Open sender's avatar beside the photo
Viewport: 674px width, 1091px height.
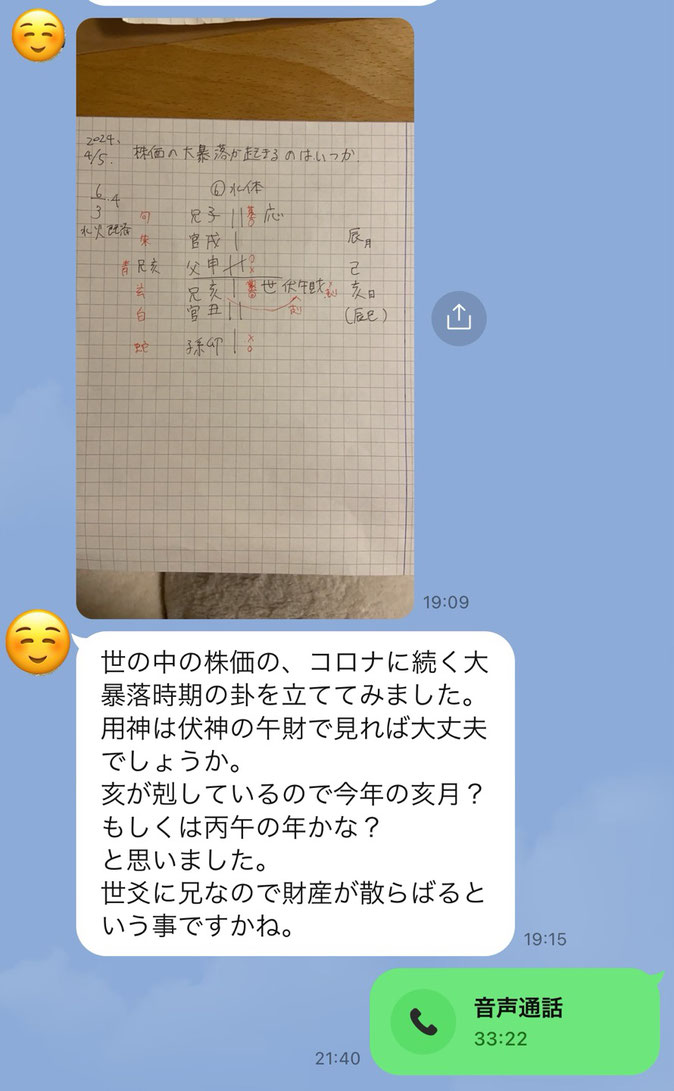pyautogui.click(x=39, y=37)
